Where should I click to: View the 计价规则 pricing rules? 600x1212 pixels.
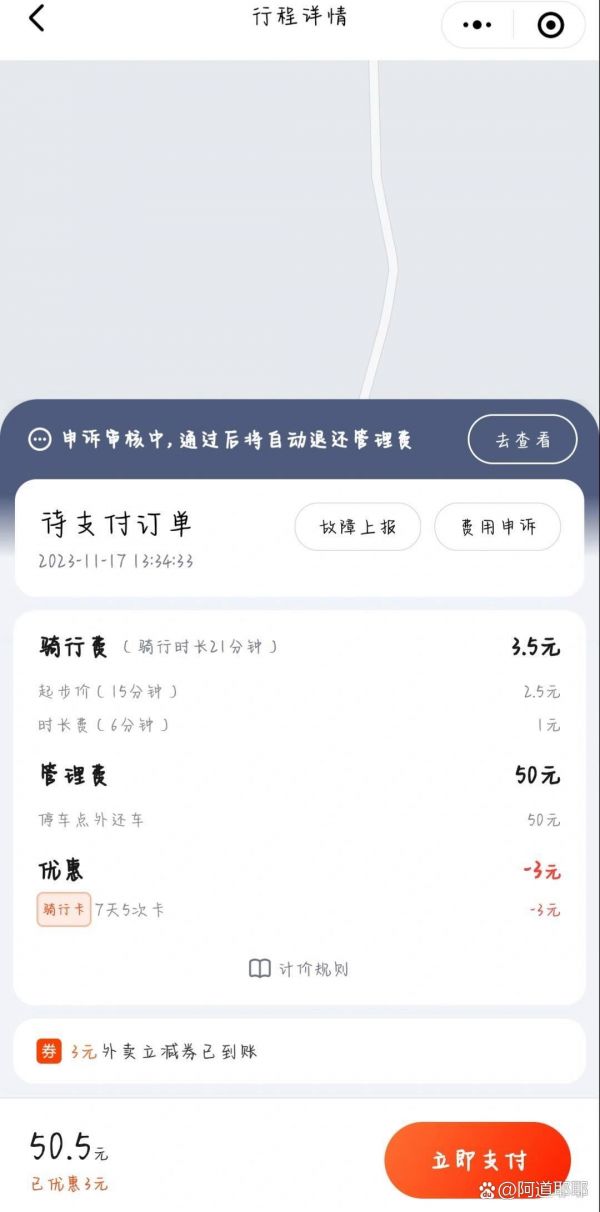coord(299,969)
